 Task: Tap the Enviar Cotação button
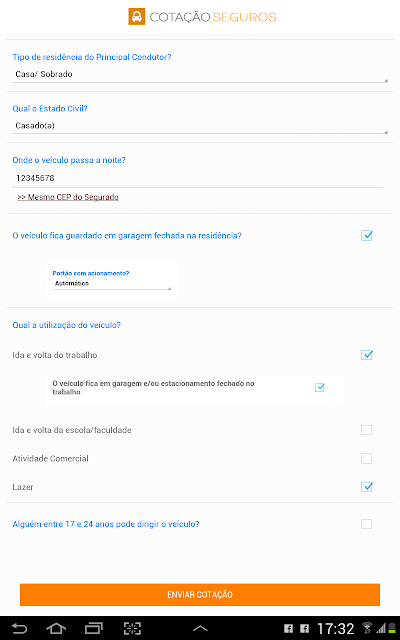(200, 594)
